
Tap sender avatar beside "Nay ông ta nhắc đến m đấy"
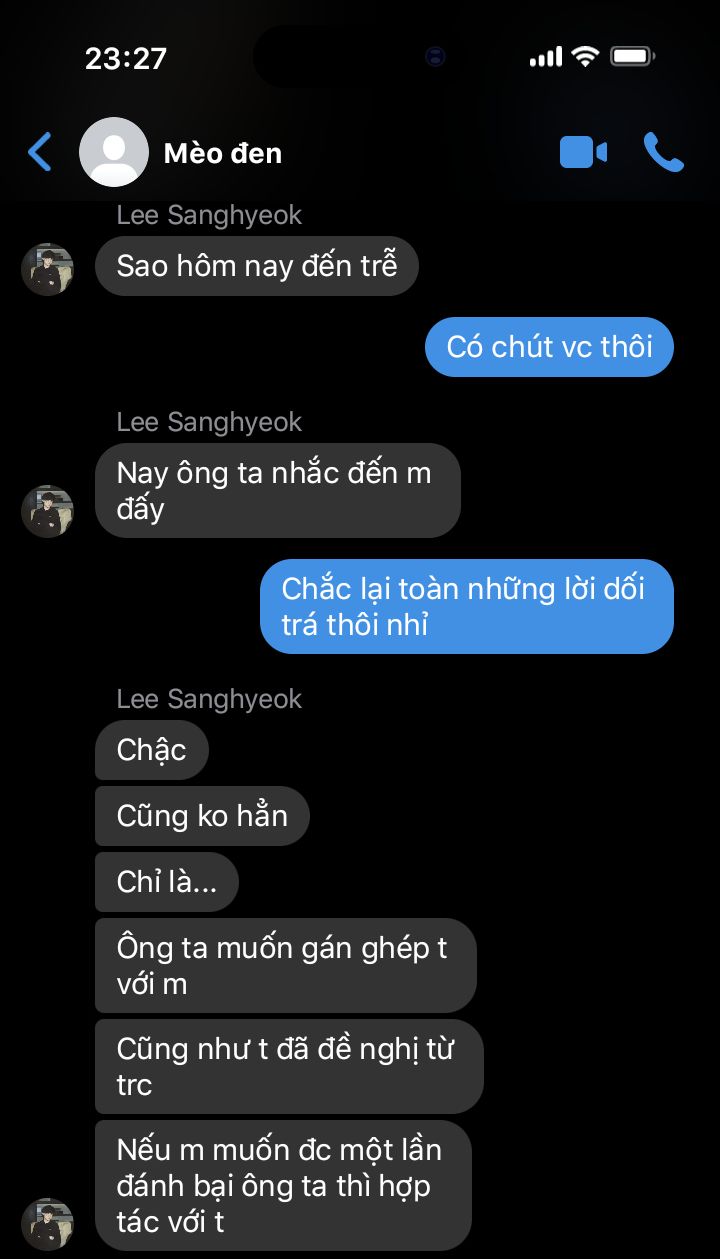point(47,511)
